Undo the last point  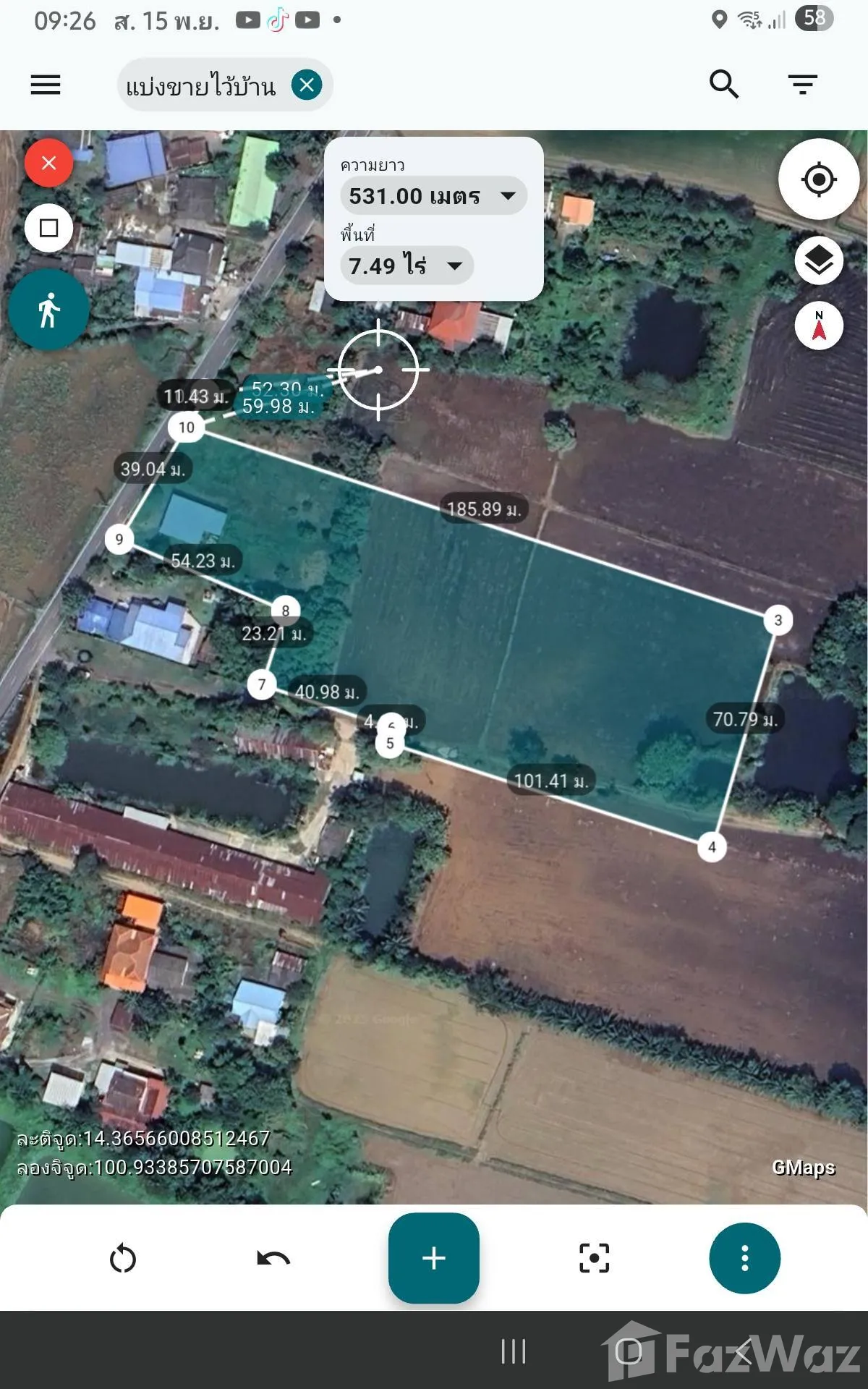tap(273, 1259)
